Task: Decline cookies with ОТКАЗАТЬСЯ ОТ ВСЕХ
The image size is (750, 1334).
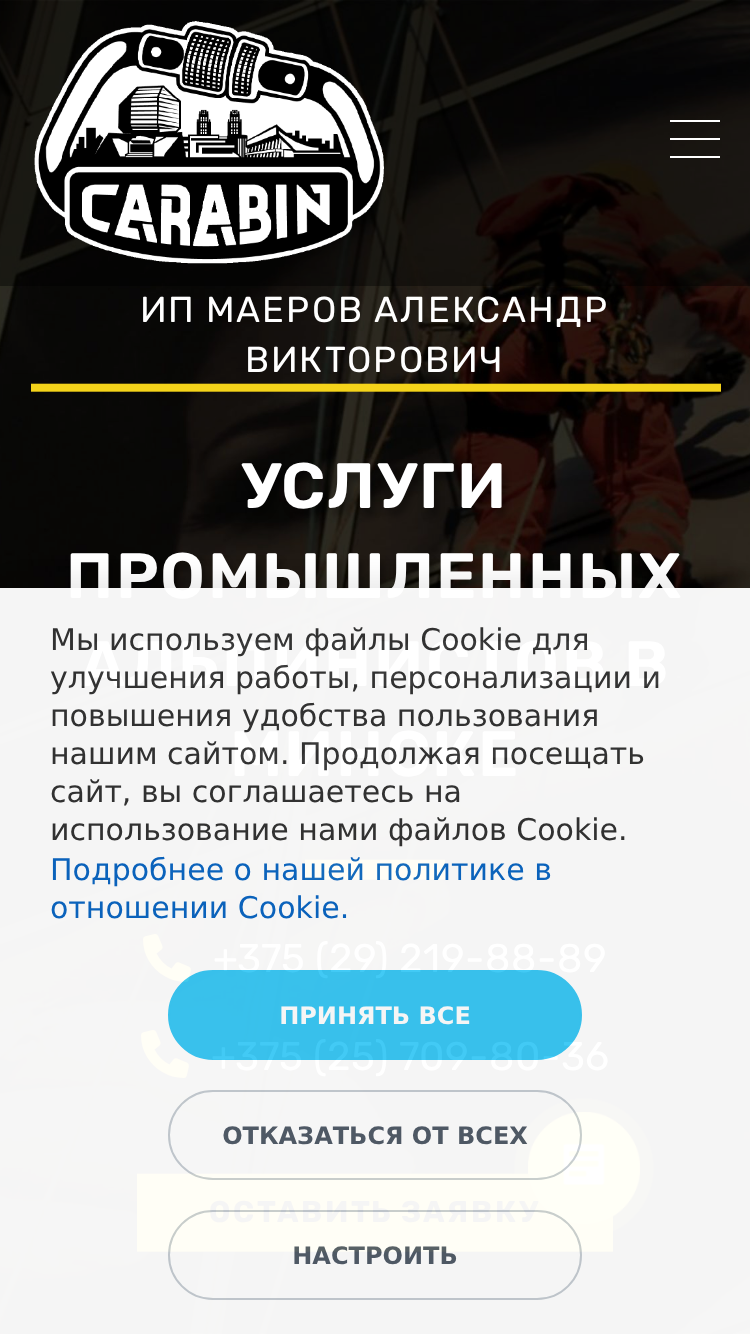Action: tap(375, 1135)
